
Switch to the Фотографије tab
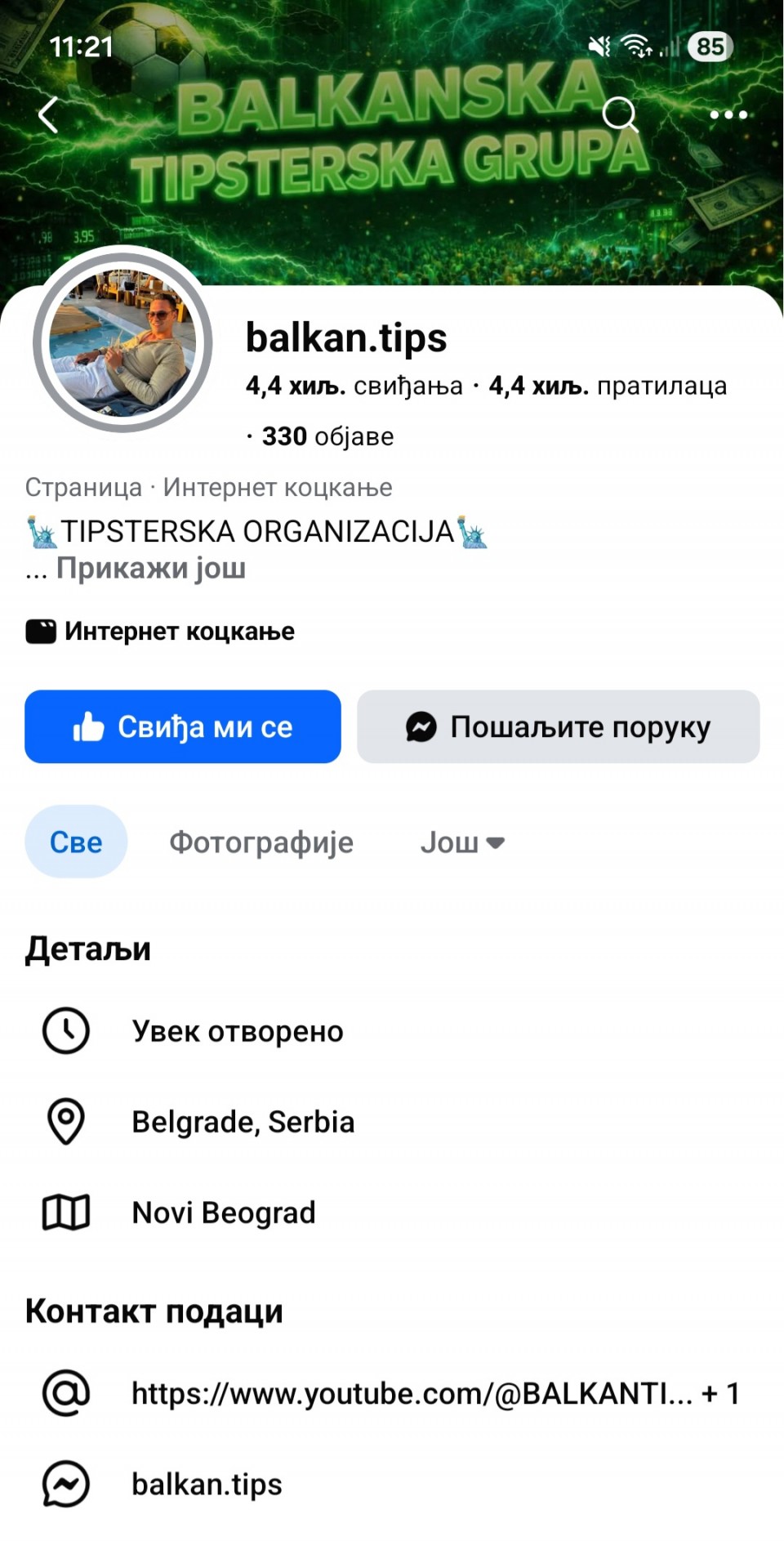click(261, 842)
